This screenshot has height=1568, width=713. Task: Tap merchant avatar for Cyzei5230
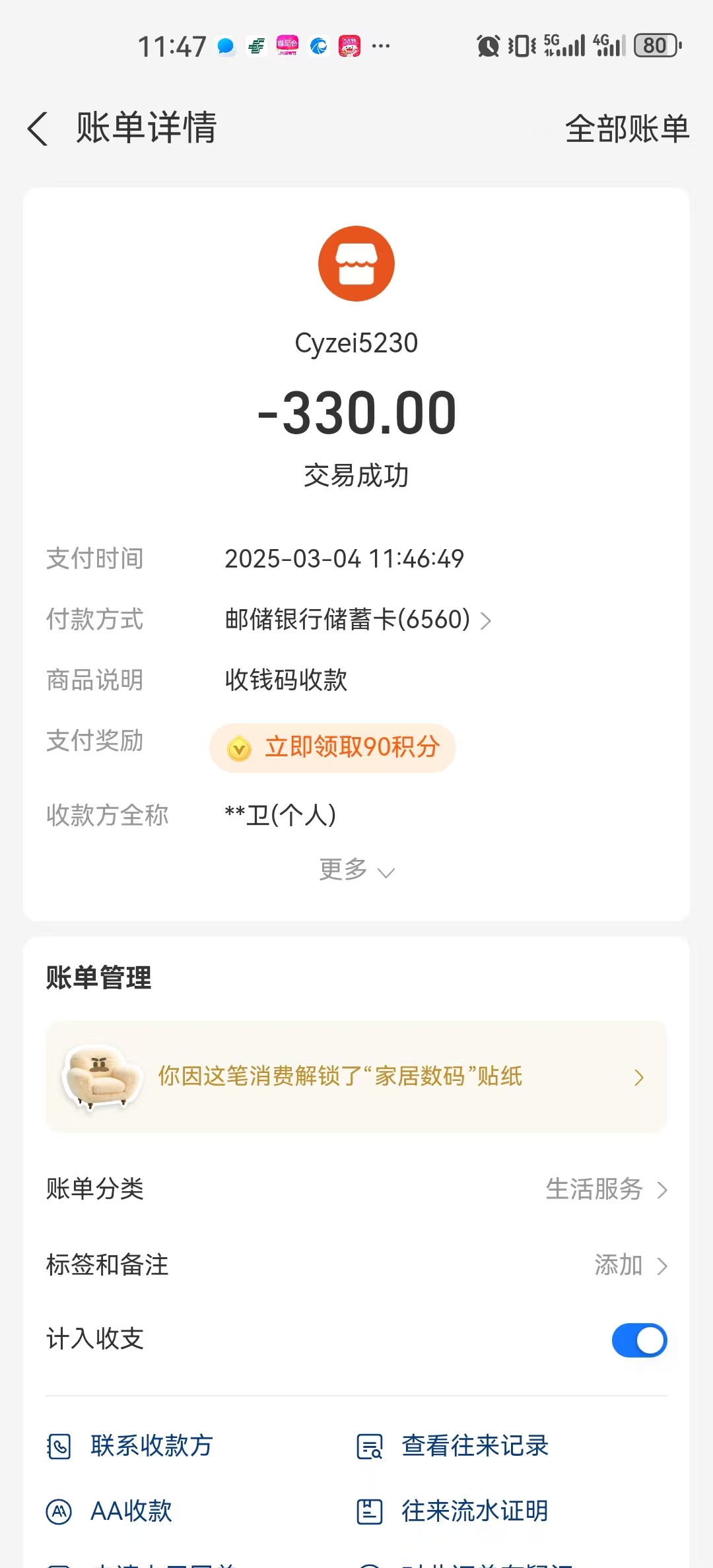(x=356, y=264)
